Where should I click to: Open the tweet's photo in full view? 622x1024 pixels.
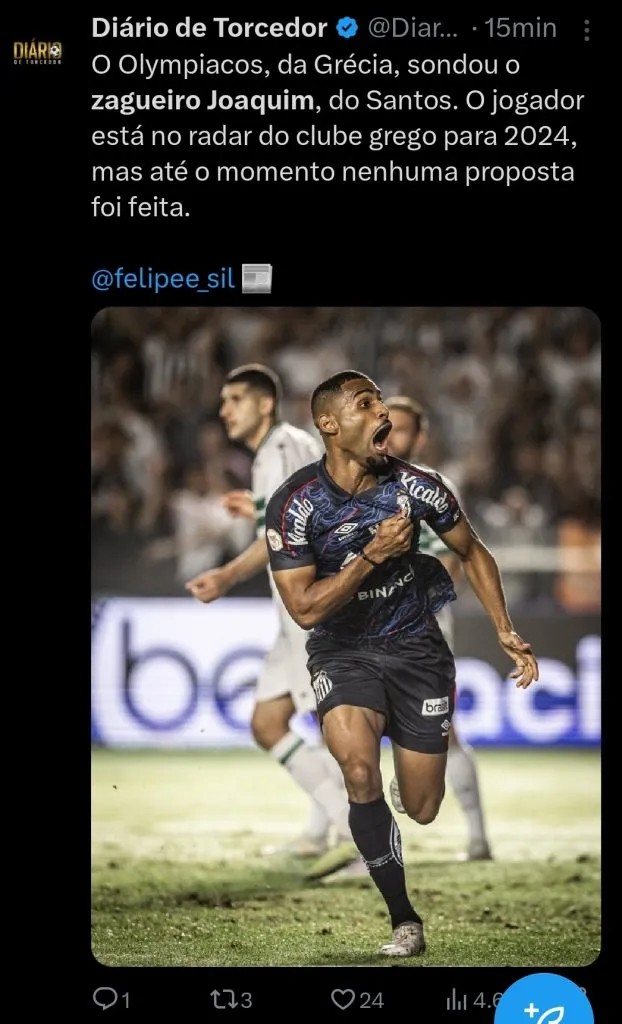[x=346, y=636]
